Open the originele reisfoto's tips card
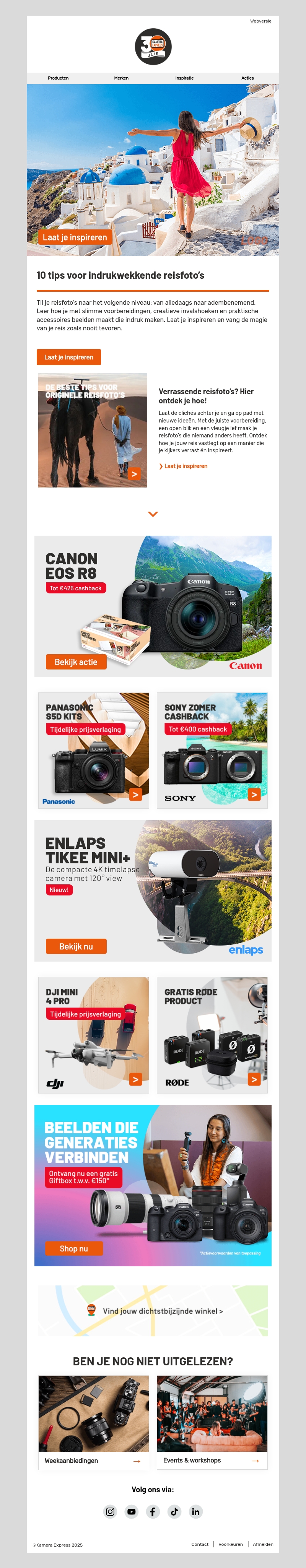Viewport: 306px width, 1568px height. (x=93, y=430)
